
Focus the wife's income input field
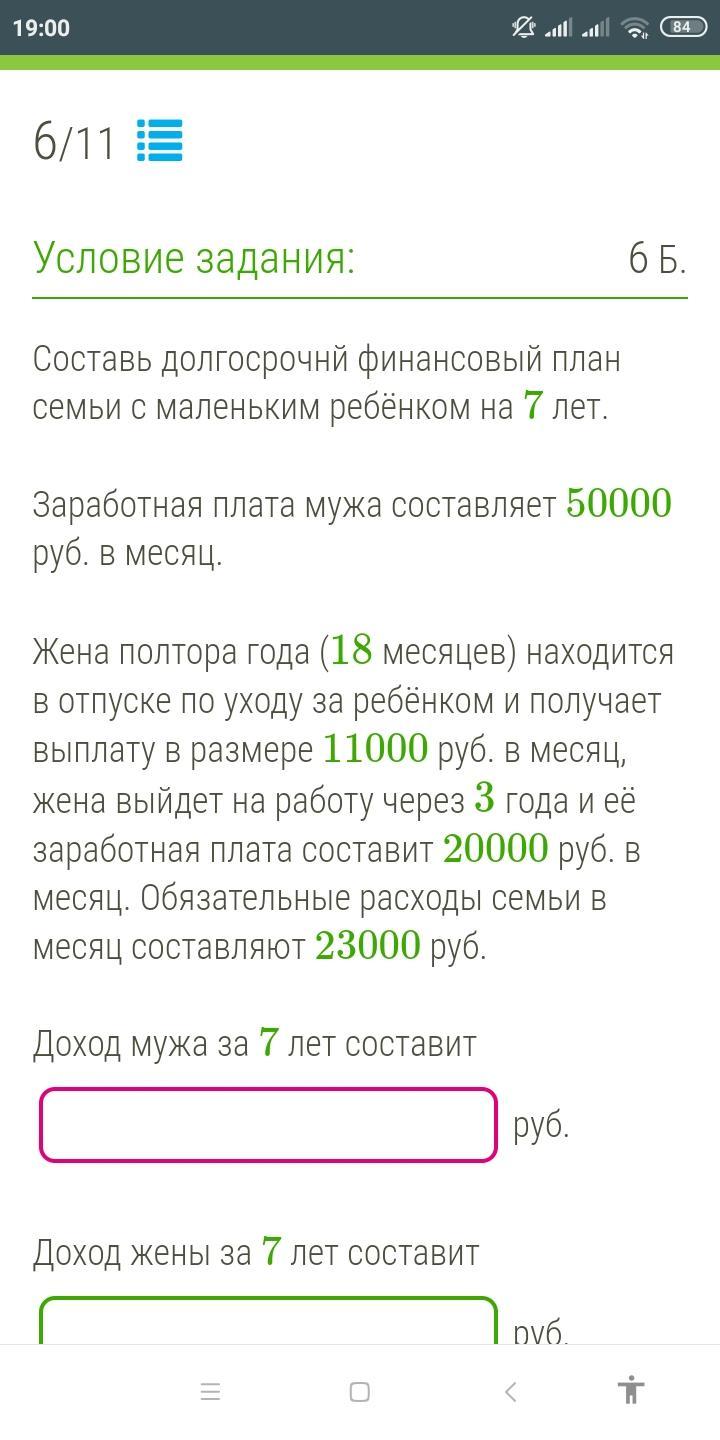click(268, 1320)
